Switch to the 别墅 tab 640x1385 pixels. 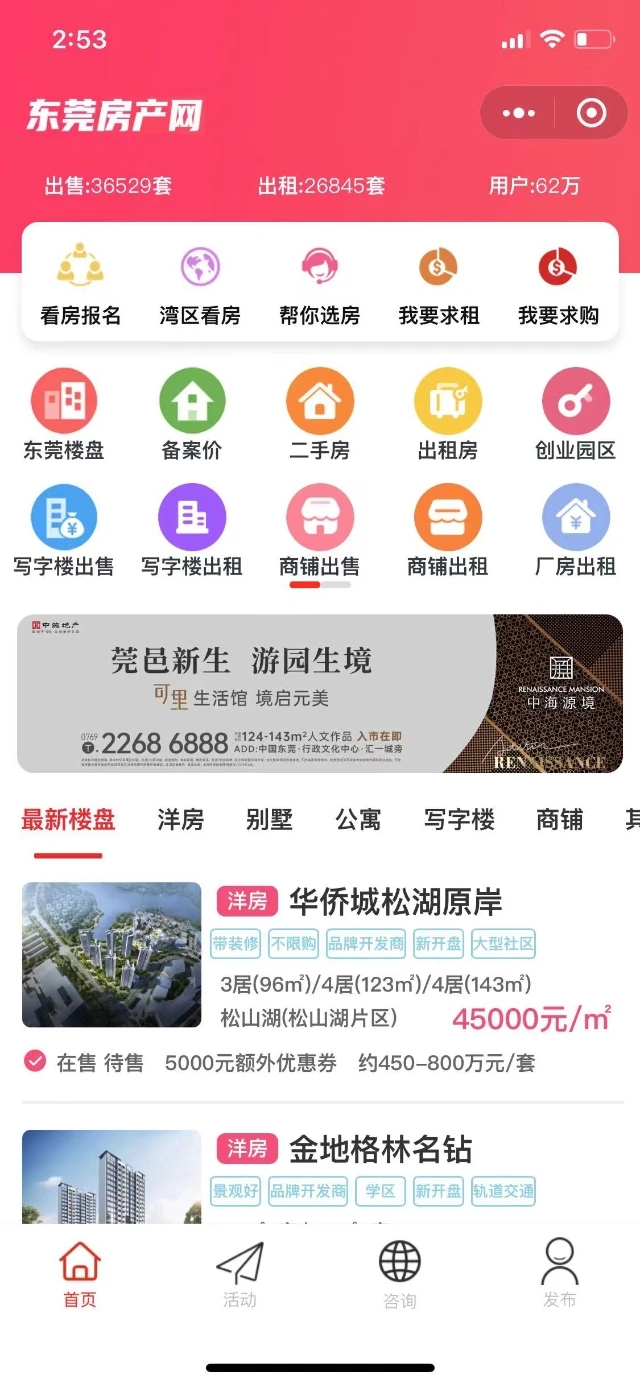pos(269,820)
